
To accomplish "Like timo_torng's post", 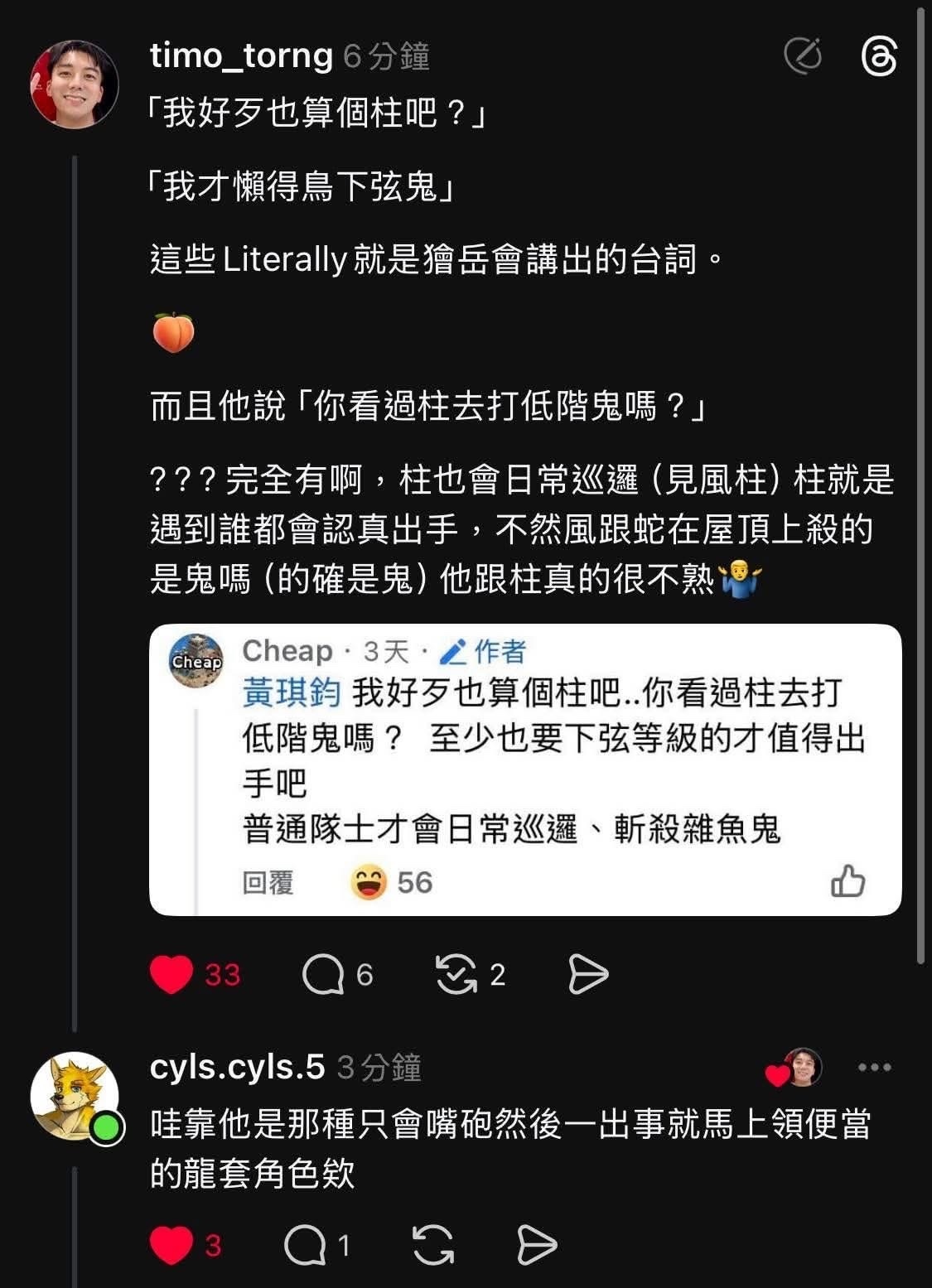I will [x=171, y=975].
